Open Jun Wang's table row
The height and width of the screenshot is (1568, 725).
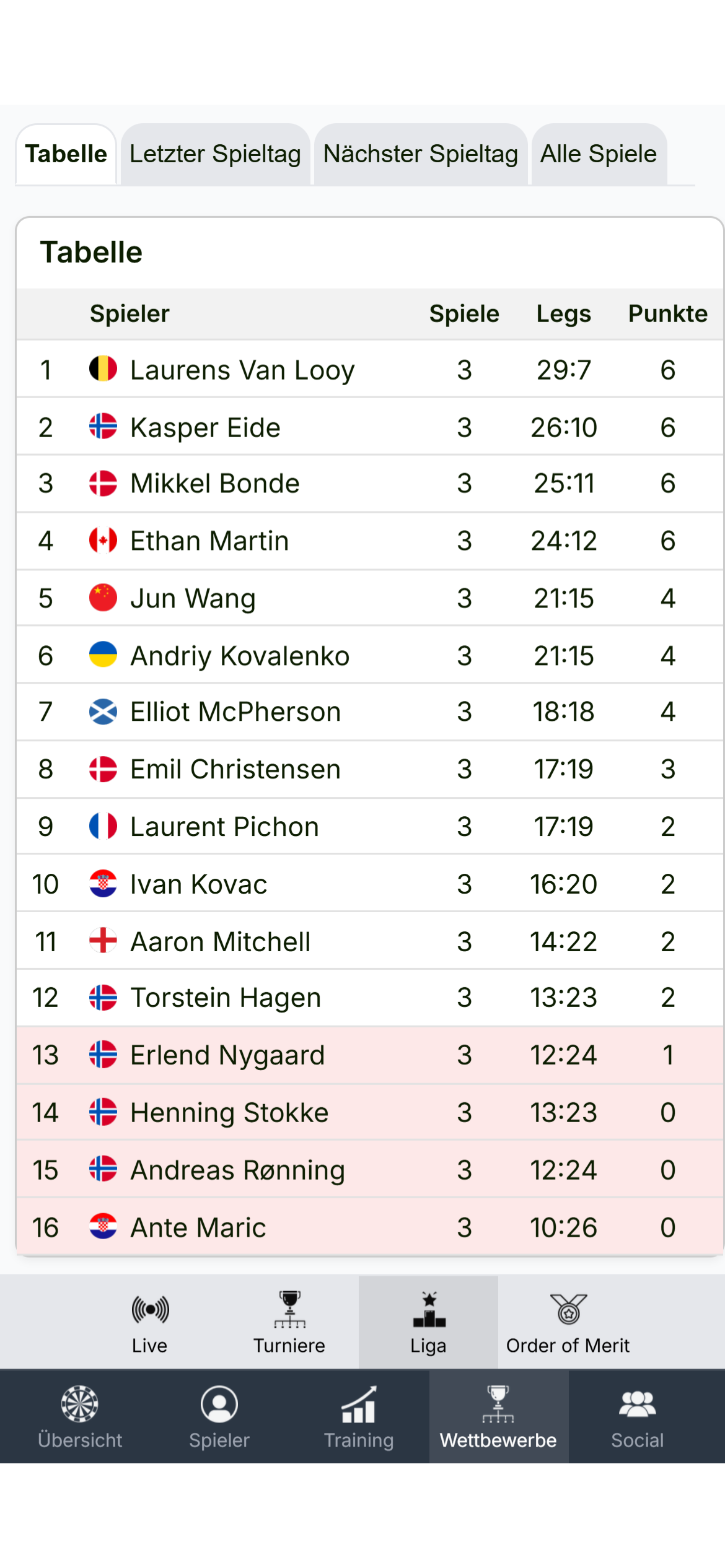[x=193, y=598]
